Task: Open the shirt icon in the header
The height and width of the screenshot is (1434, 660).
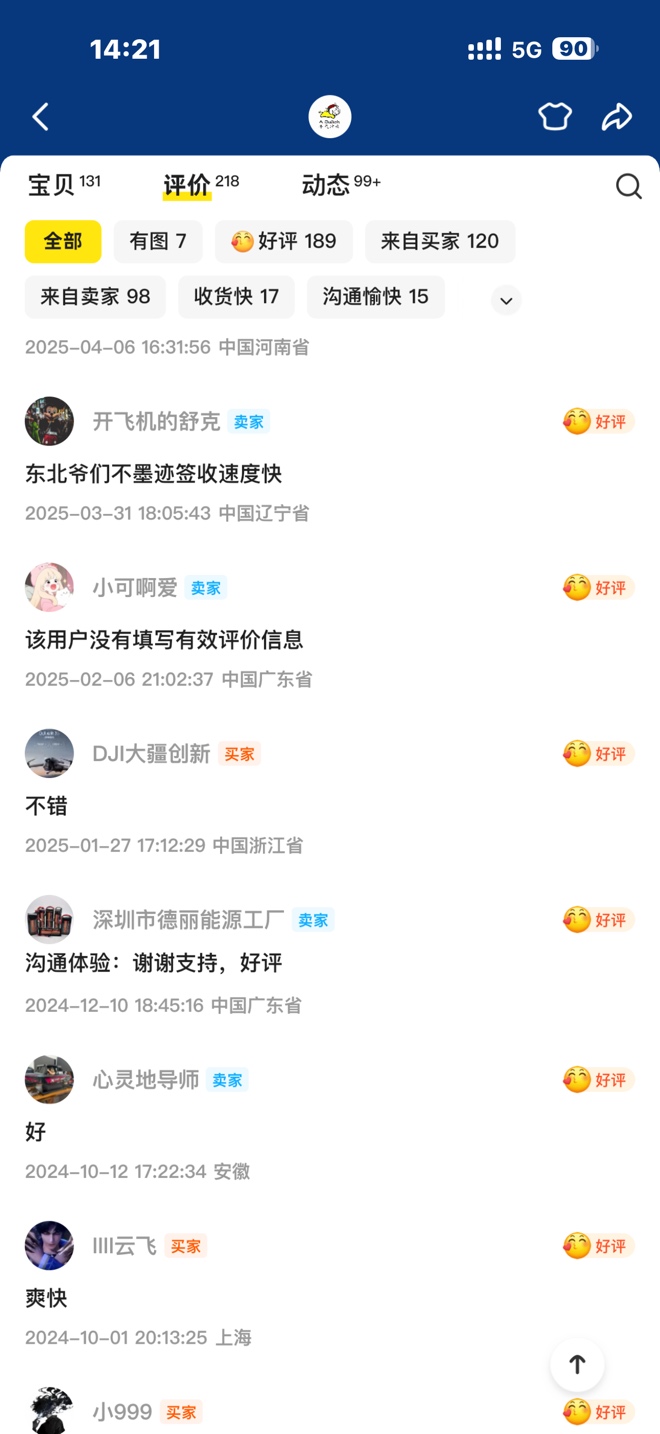Action: [555, 117]
